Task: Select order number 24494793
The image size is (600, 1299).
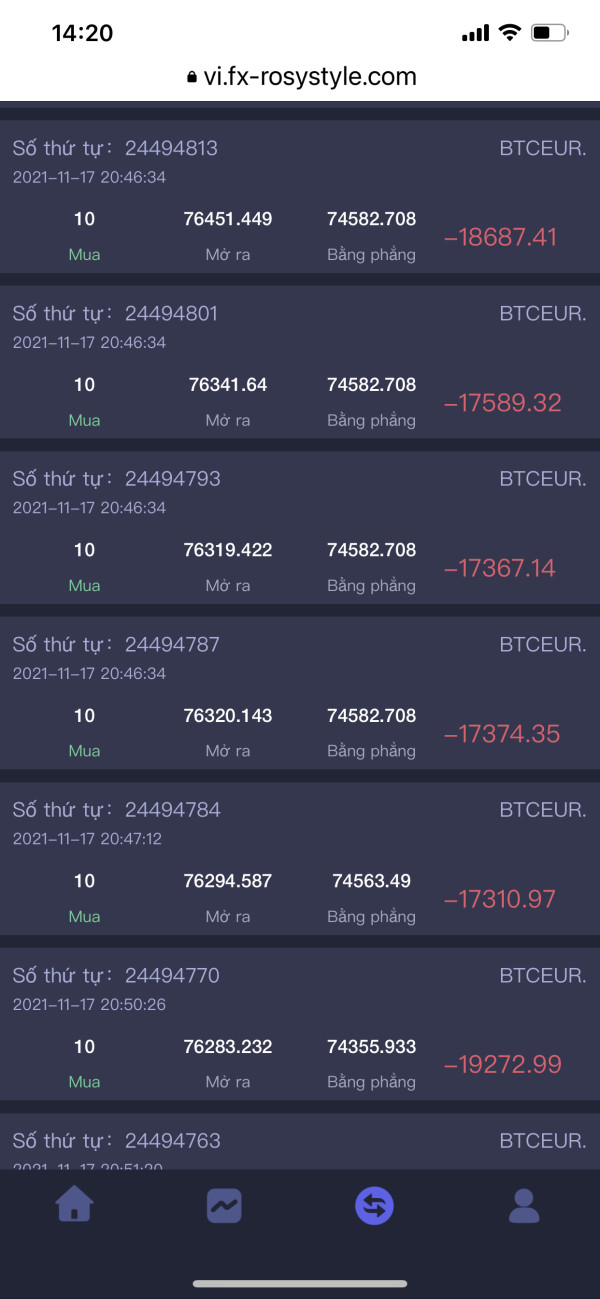Action: 300,527
